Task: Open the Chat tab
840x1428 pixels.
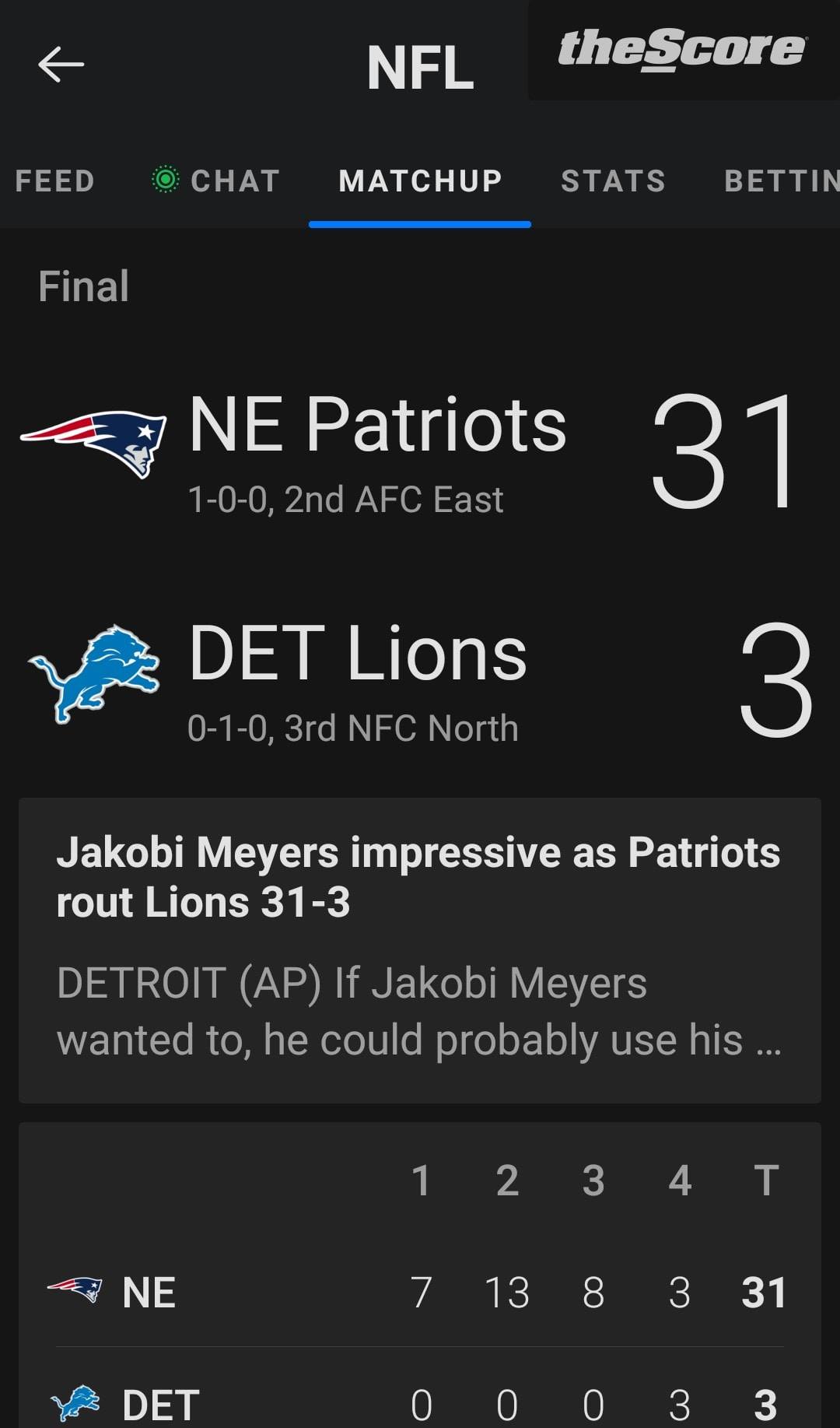Action: (217, 181)
